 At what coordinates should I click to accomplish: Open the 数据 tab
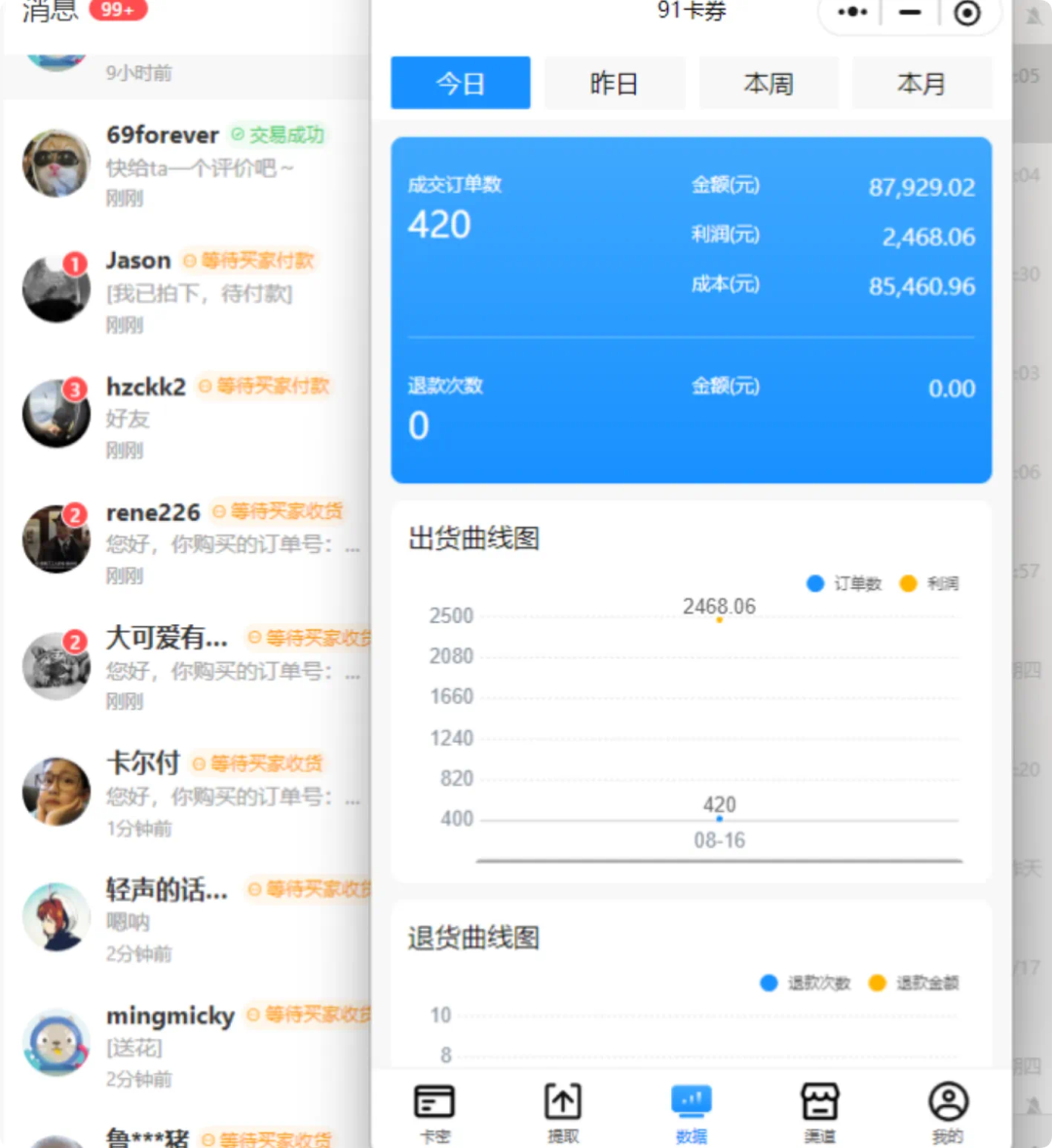[x=692, y=1112]
